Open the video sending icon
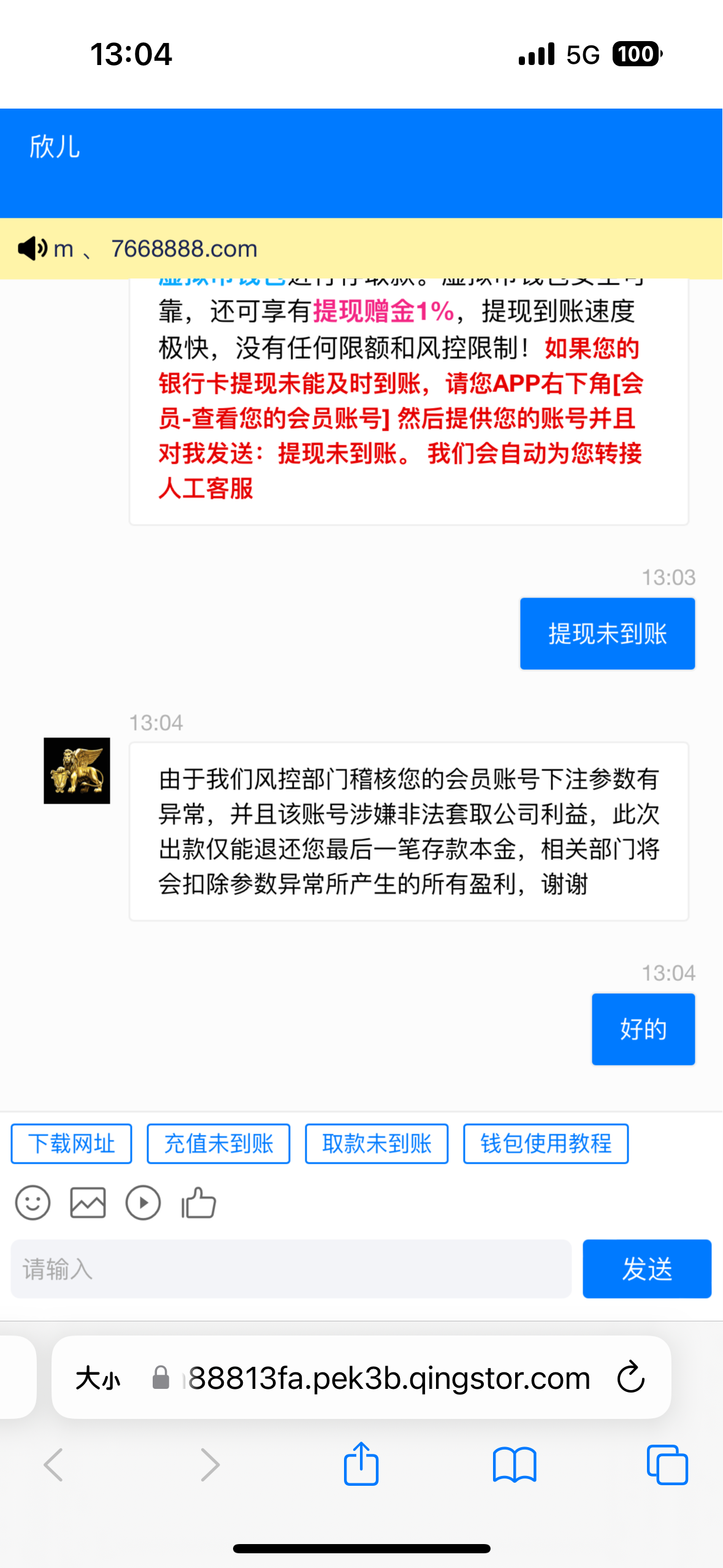The image size is (723, 1568). point(142,1202)
